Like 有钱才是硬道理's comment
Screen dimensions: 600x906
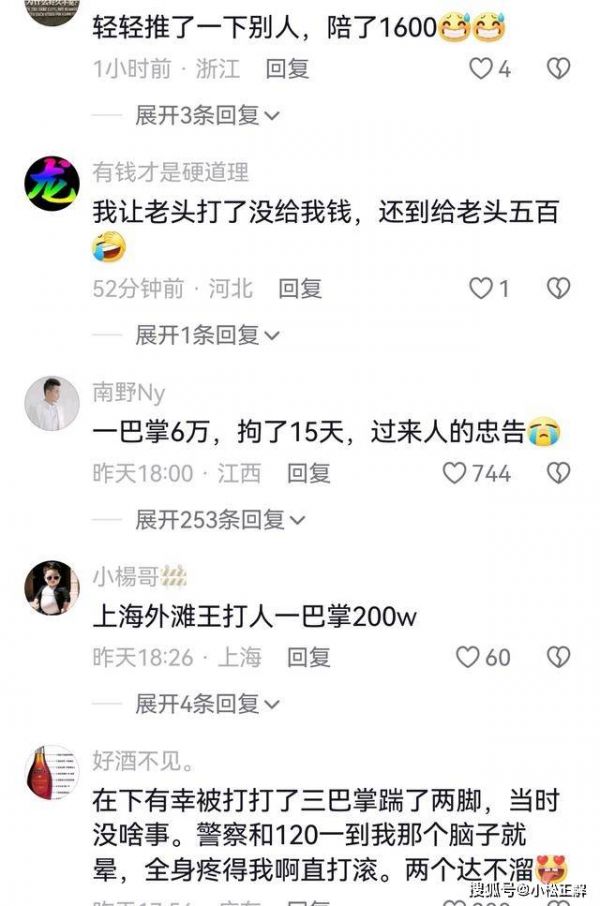coord(481,289)
